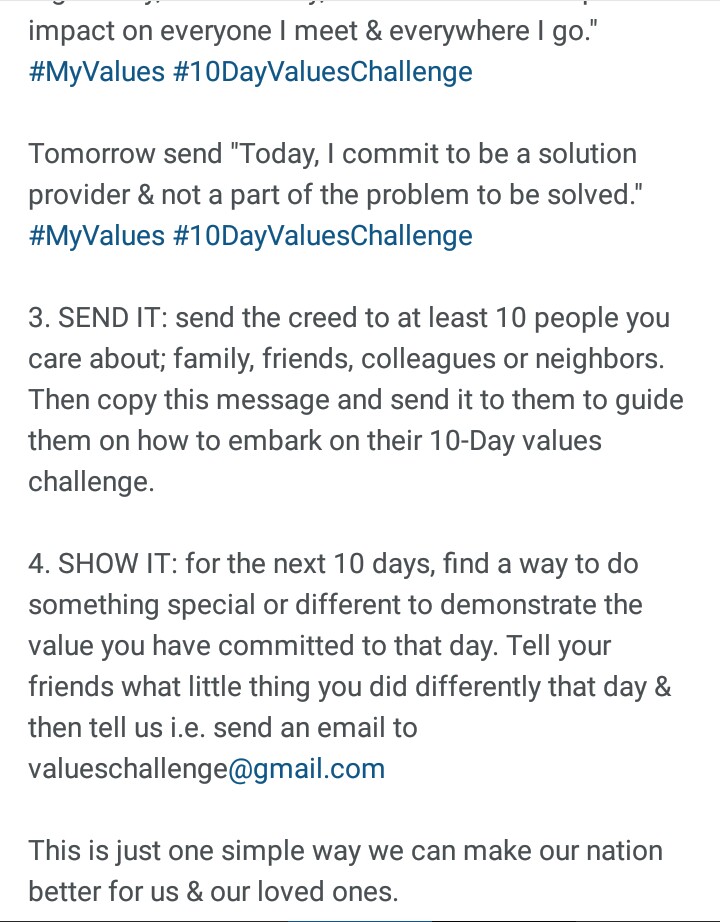Open #10DayValuesChallenge hashtag after "everywhere I go"
Image resolution: width=720 pixels, height=922 pixels.
(322, 73)
